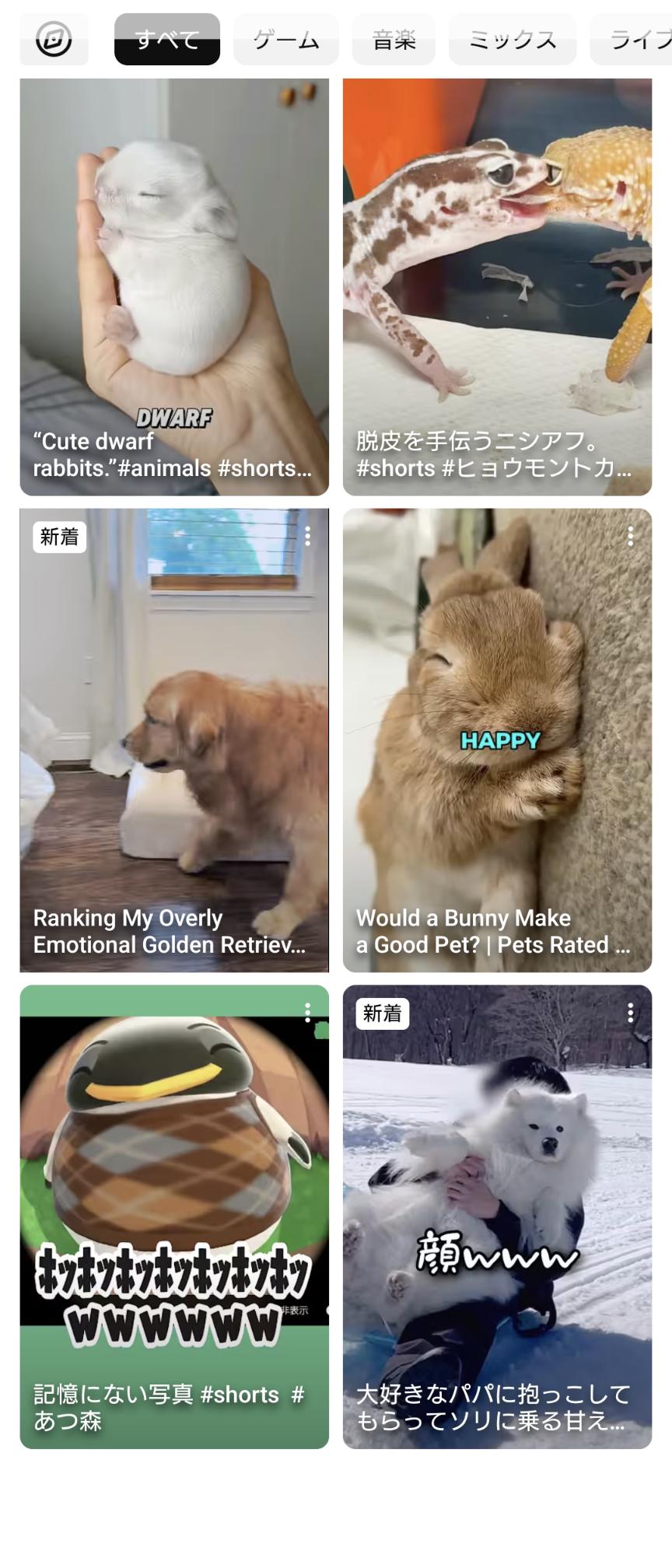Open more options on 大好きなパパ short
Image resolution: width=672 pixels, height=1568 pixels.
(631, 1012)
